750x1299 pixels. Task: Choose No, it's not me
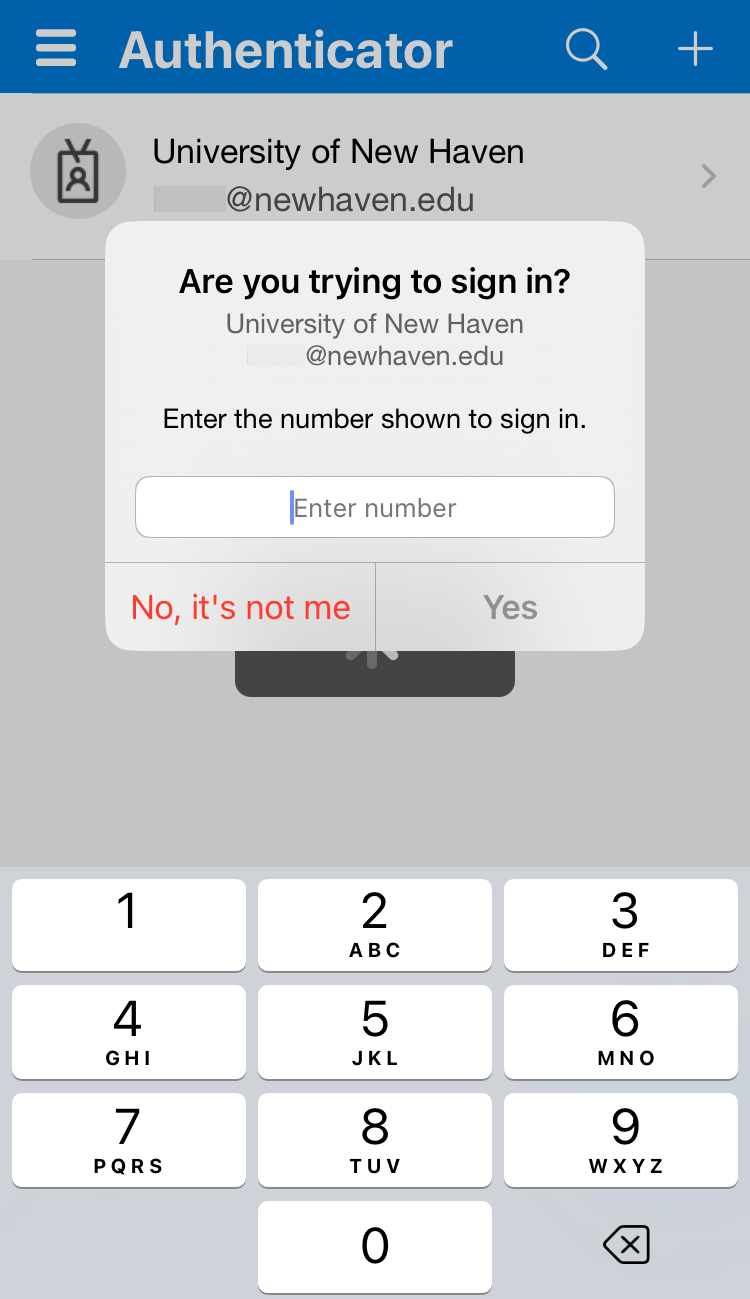pos(241,607)
